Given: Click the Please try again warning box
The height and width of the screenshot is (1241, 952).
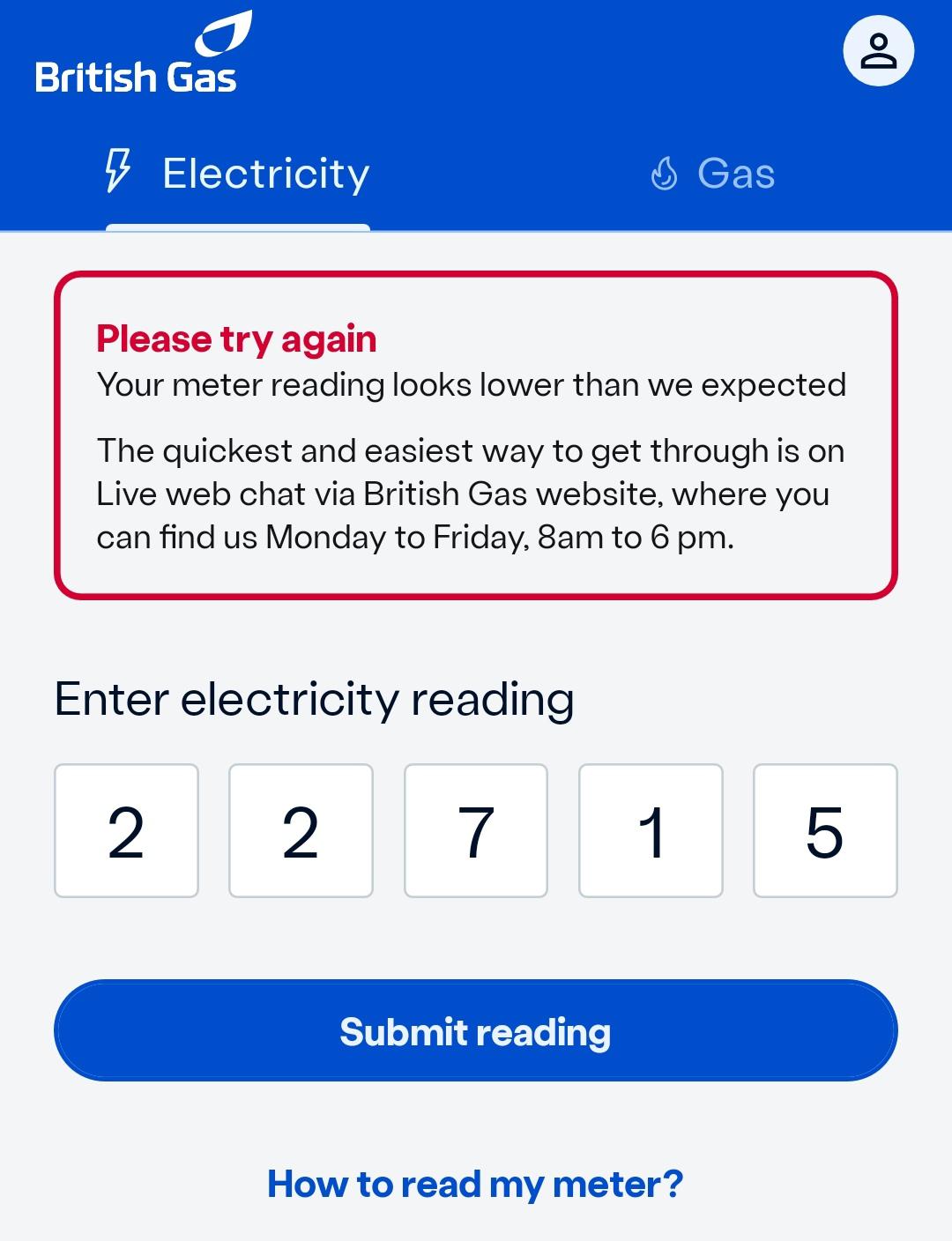Looking at the screenshot, I should (x=476, y=432).
